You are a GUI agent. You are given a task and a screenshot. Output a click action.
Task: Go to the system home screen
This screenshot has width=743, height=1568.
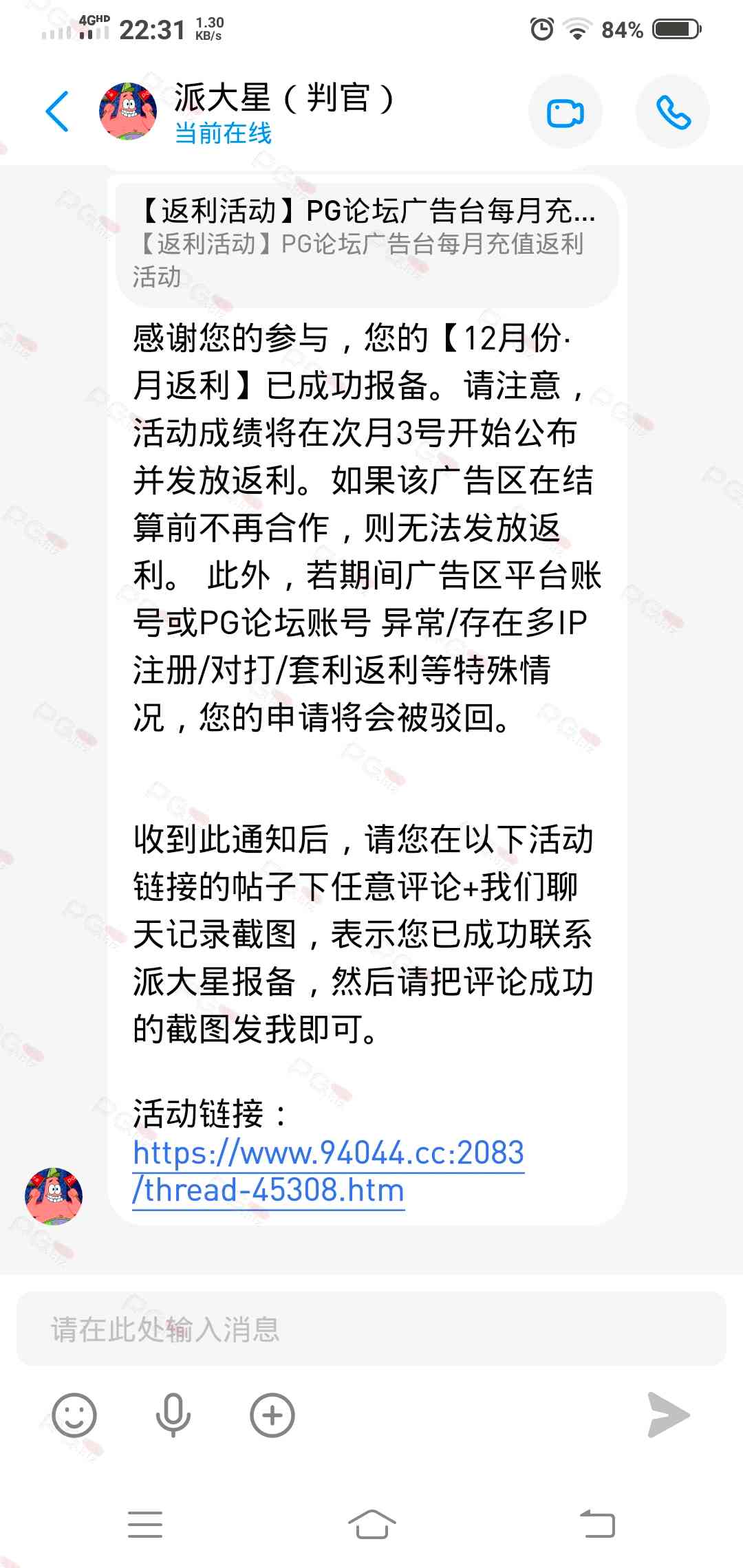click(371, 1524)
